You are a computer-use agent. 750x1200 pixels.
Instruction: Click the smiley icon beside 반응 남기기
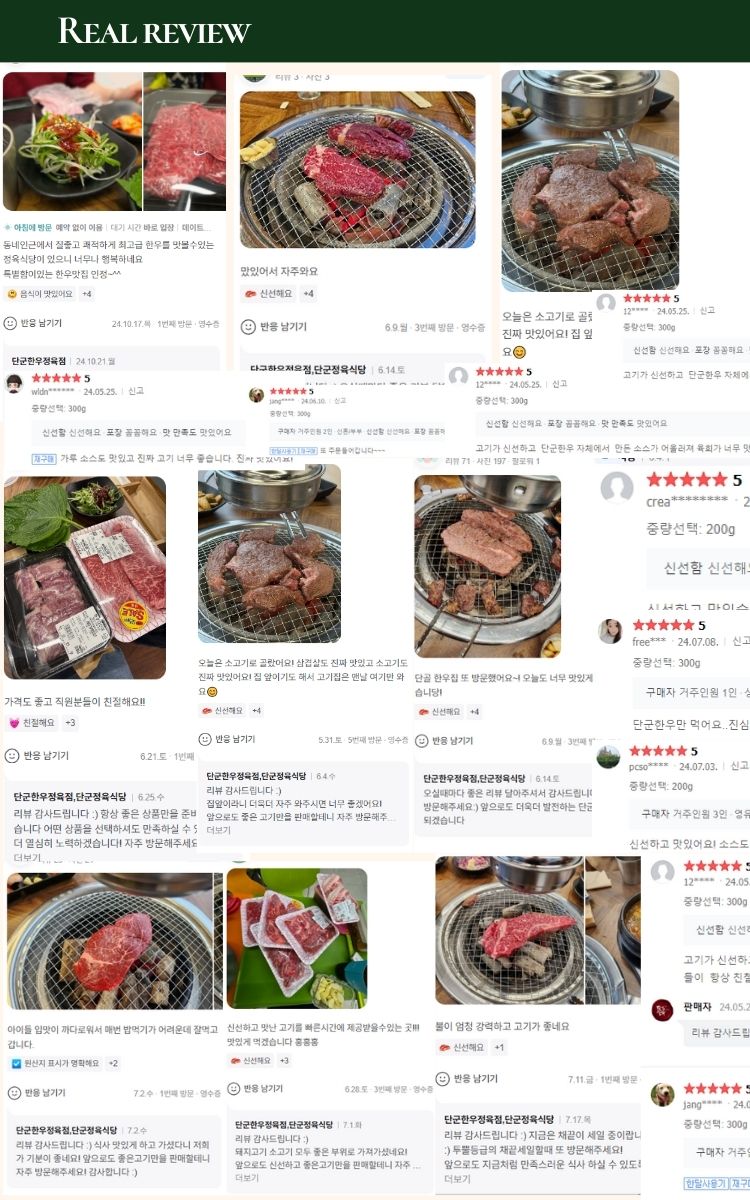click(10, 324)
